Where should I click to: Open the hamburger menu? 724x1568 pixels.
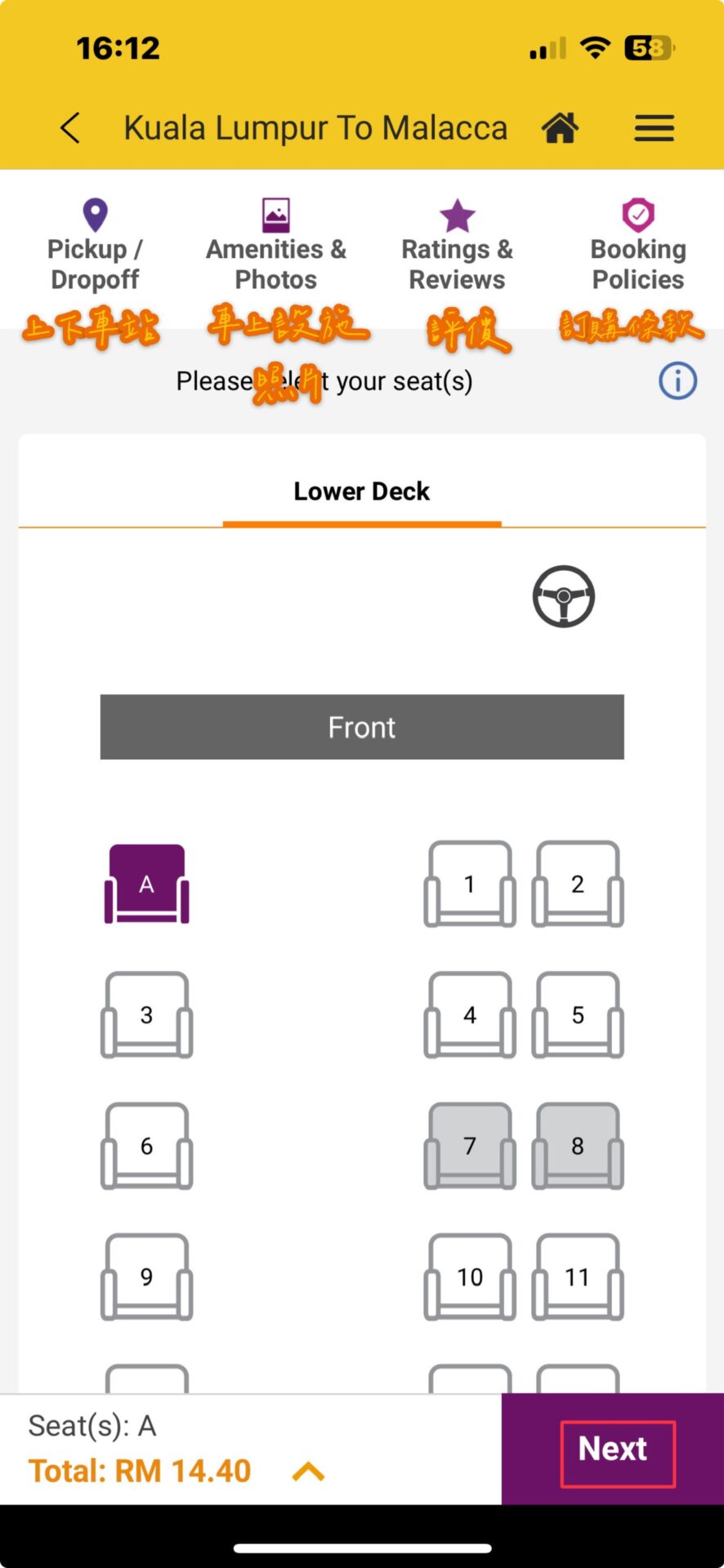654,128
